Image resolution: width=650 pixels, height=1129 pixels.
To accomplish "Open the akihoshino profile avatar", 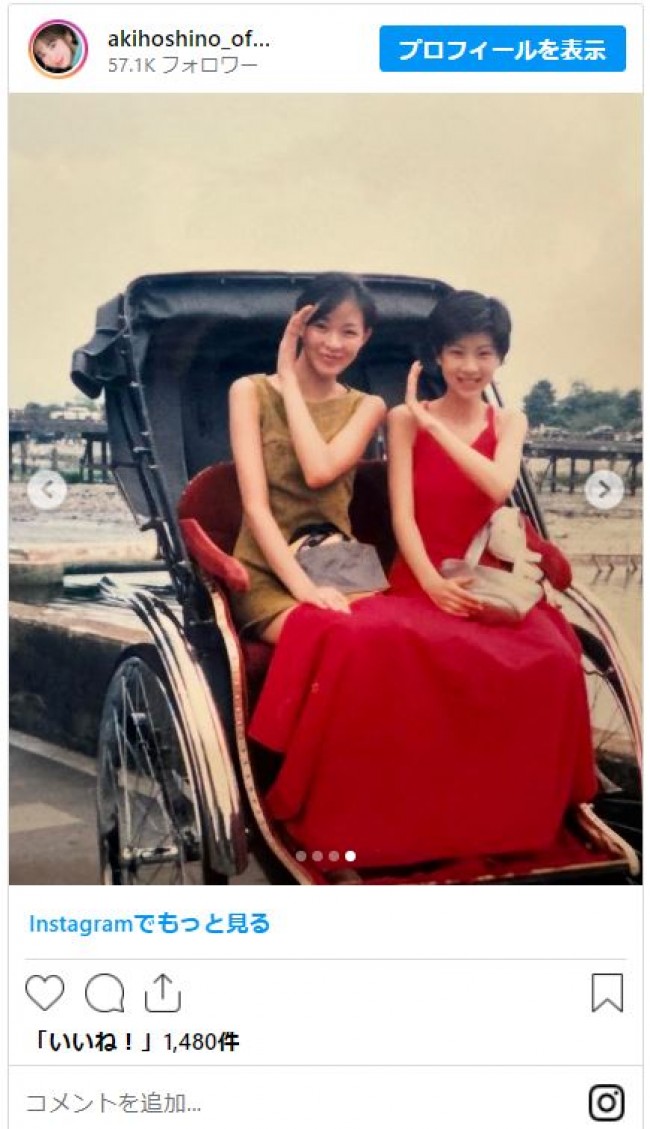I will point(58,49).
